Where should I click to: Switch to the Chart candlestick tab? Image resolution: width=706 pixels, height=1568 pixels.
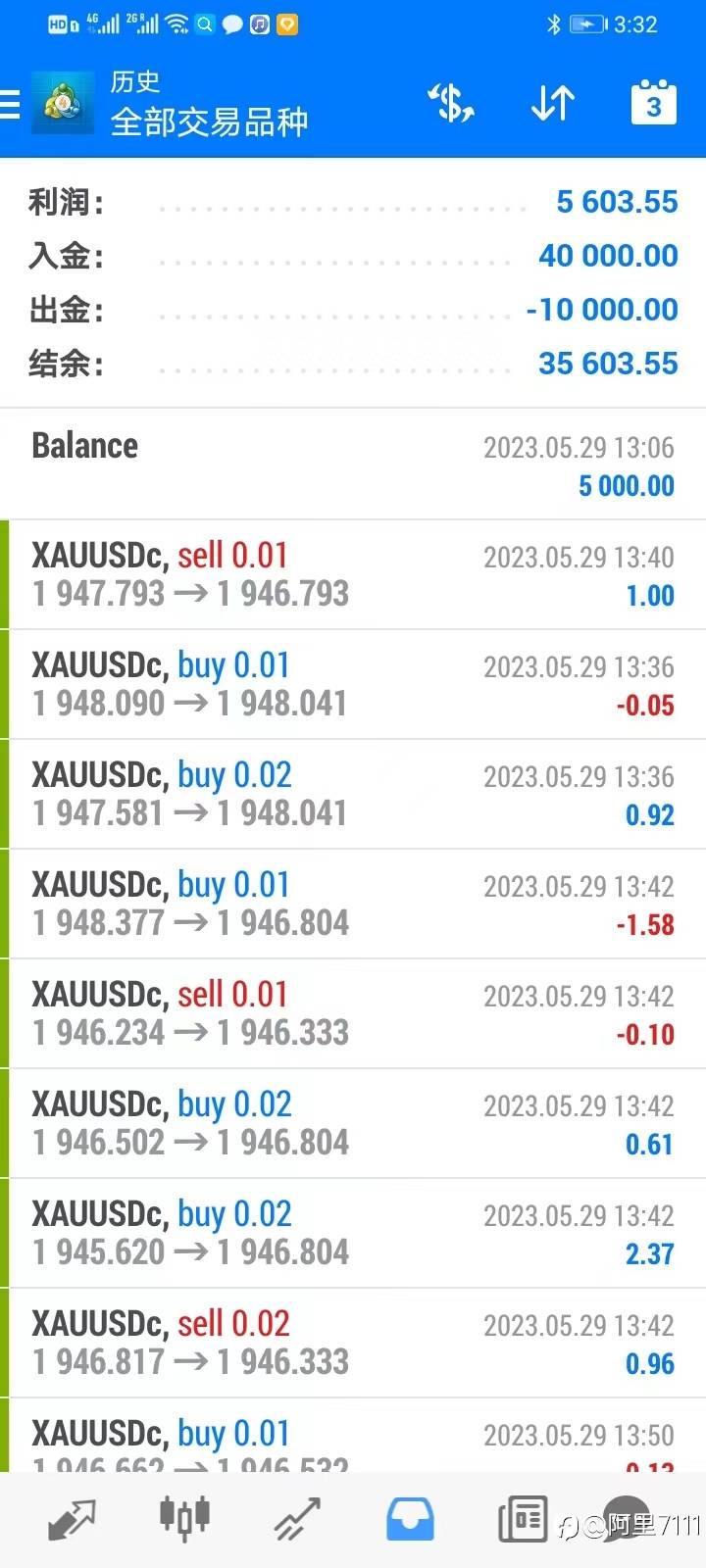click(x=184, y=1517)
